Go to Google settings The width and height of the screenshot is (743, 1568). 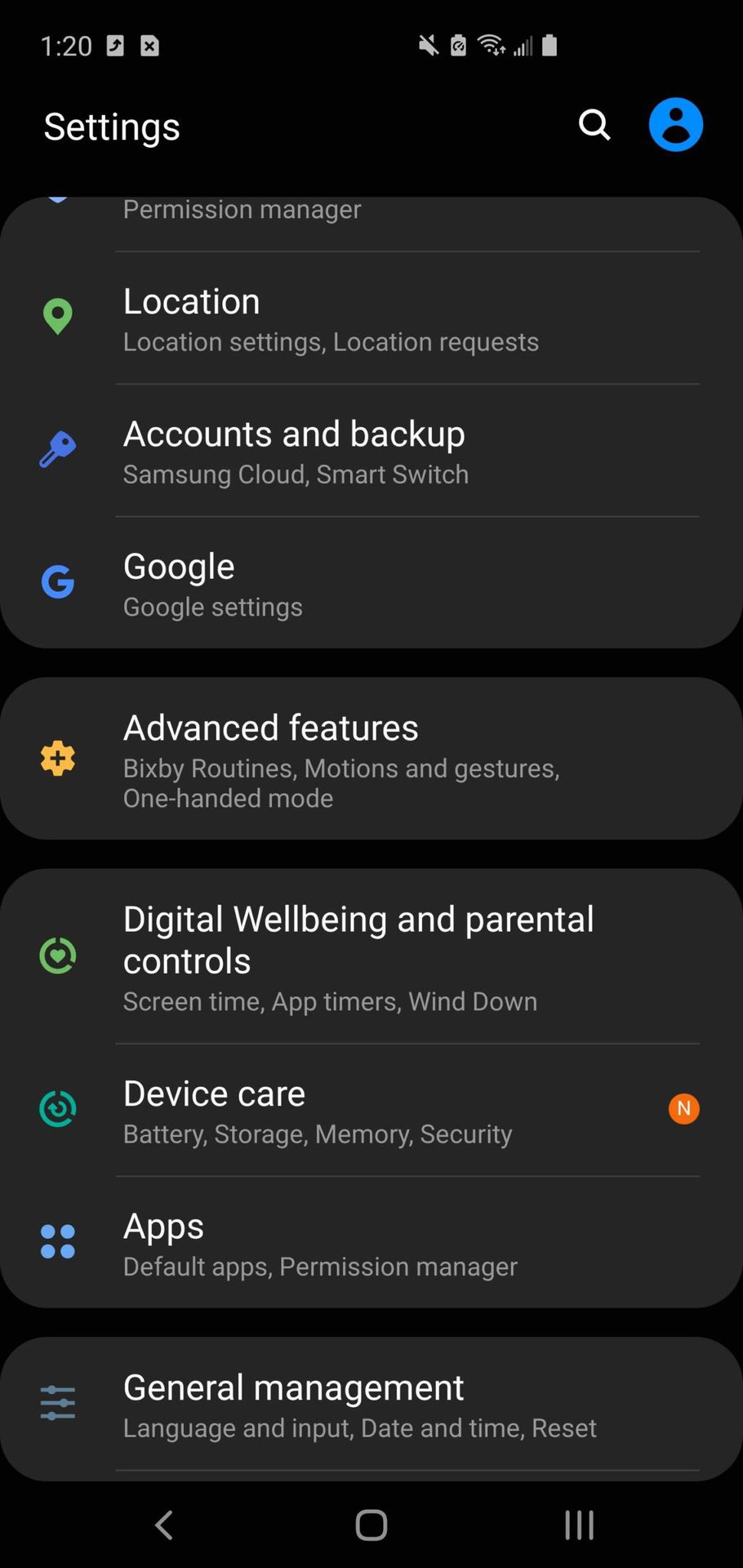[x=371, y=584]
